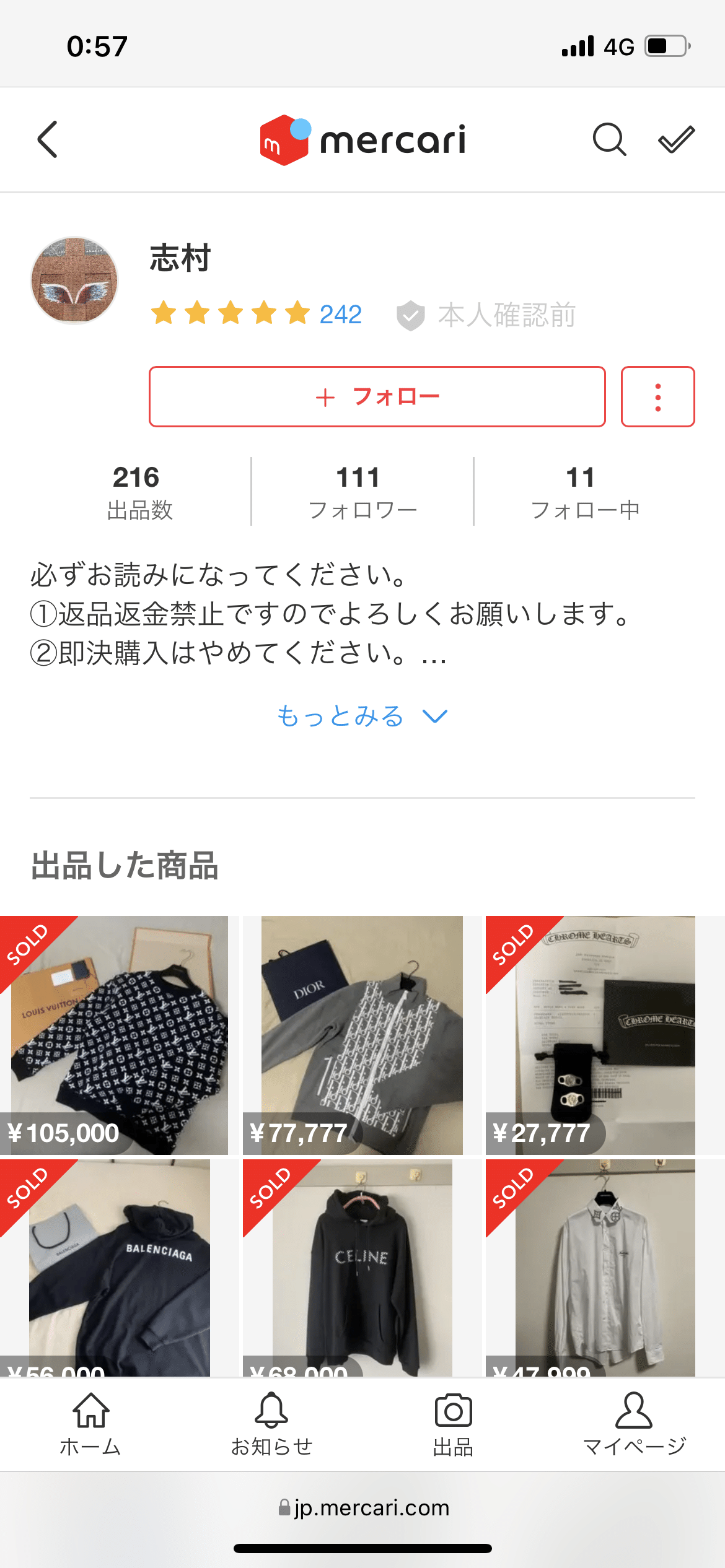Tap the 本人確認前 verification shield icon
725x1568 pixels.
pos(411,315)
